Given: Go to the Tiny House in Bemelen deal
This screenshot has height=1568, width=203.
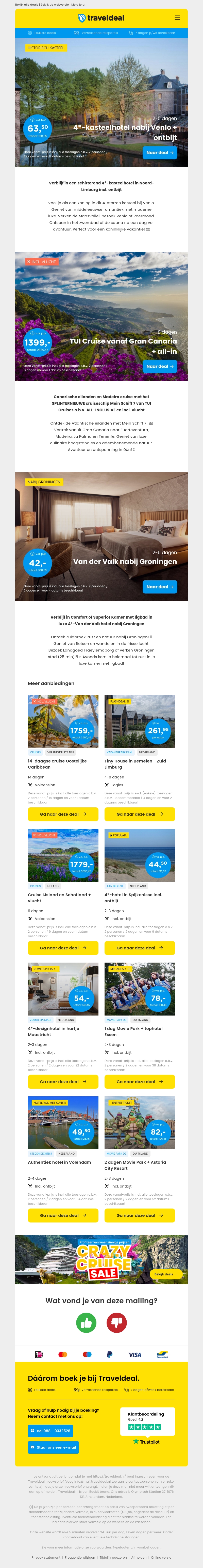Looking at the screenshot, I should (140, 814).
